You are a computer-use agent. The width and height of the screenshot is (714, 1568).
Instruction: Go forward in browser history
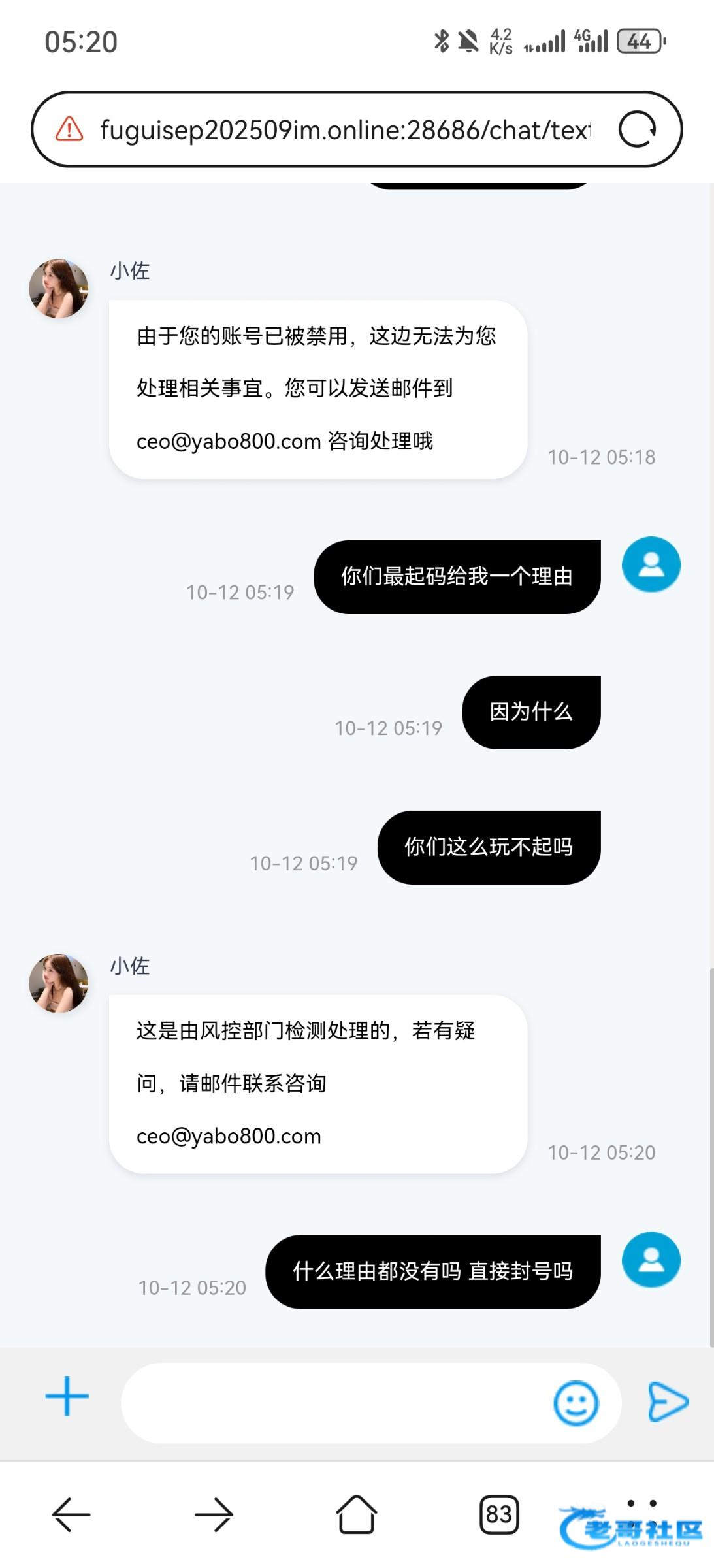[214, 1514]
